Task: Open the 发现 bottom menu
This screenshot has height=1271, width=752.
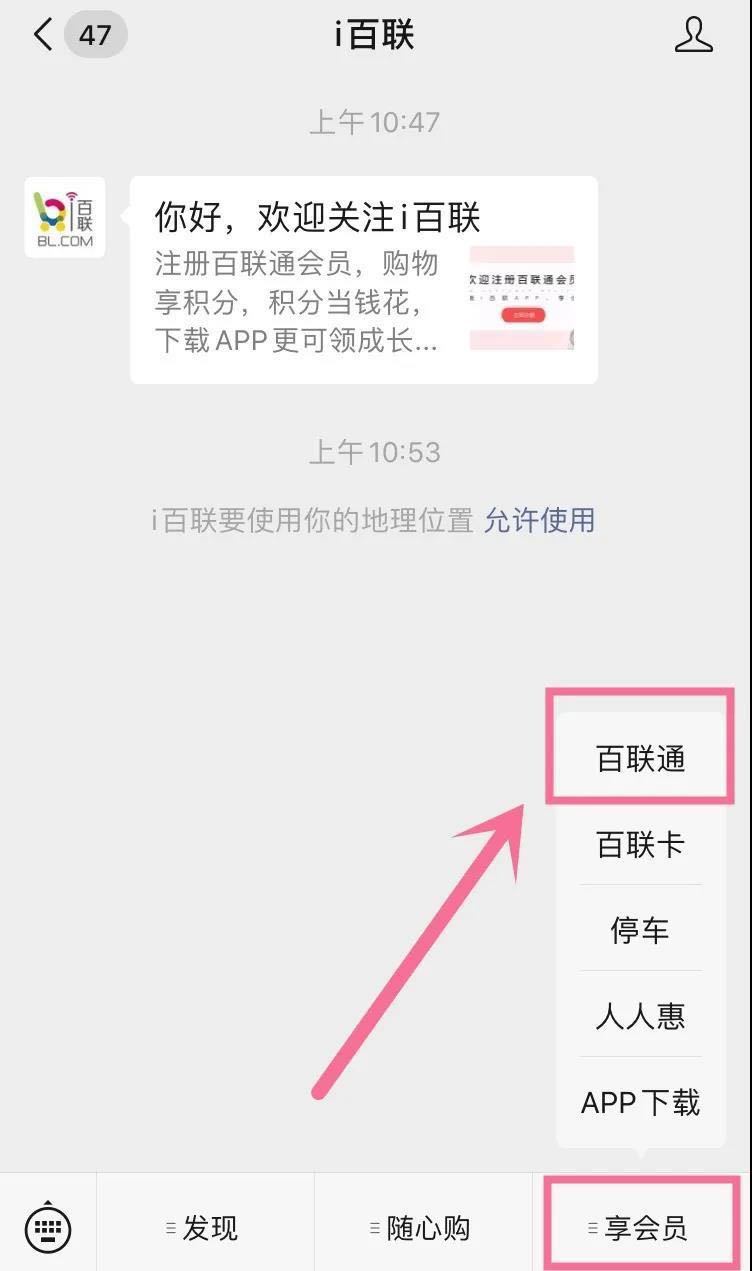Action: click(x=205, y=1228)
